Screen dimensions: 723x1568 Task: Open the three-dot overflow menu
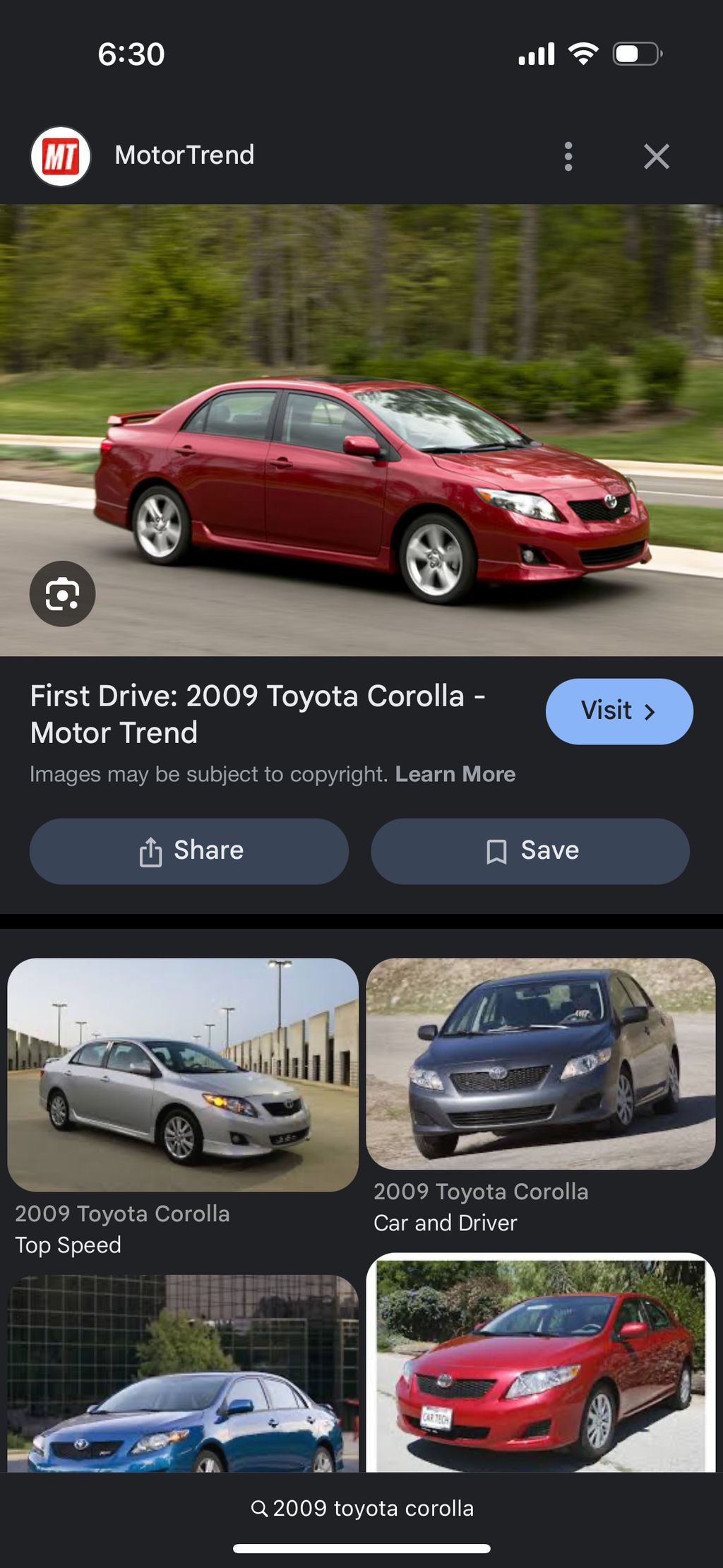click(x=568, y=156)
